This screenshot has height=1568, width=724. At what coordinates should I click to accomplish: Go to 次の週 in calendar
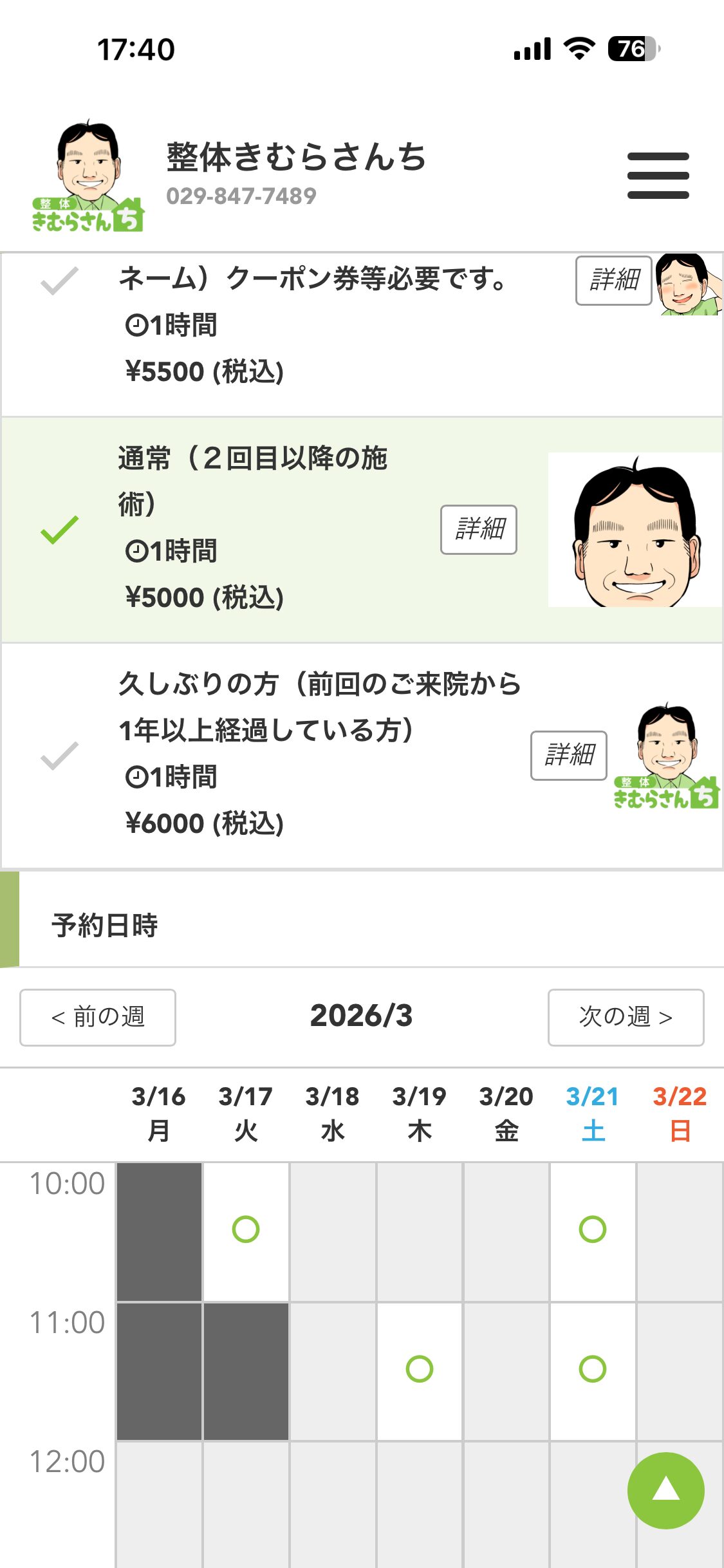[626, 1017]
